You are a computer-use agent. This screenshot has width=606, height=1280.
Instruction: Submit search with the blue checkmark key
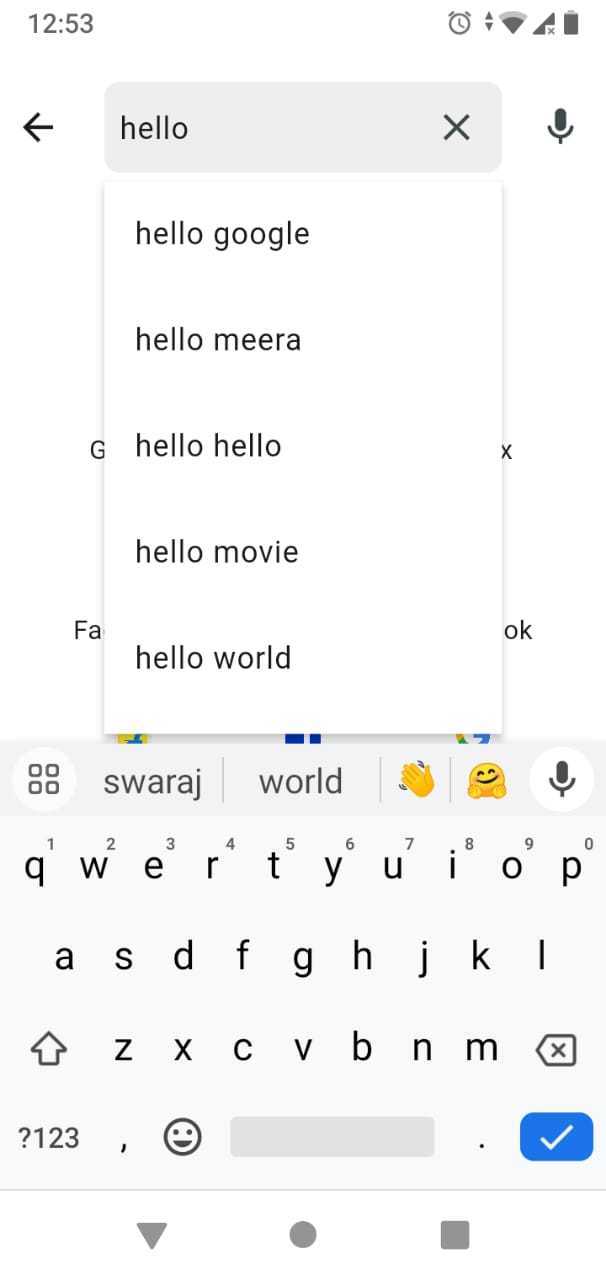(x=556, y=1137)
